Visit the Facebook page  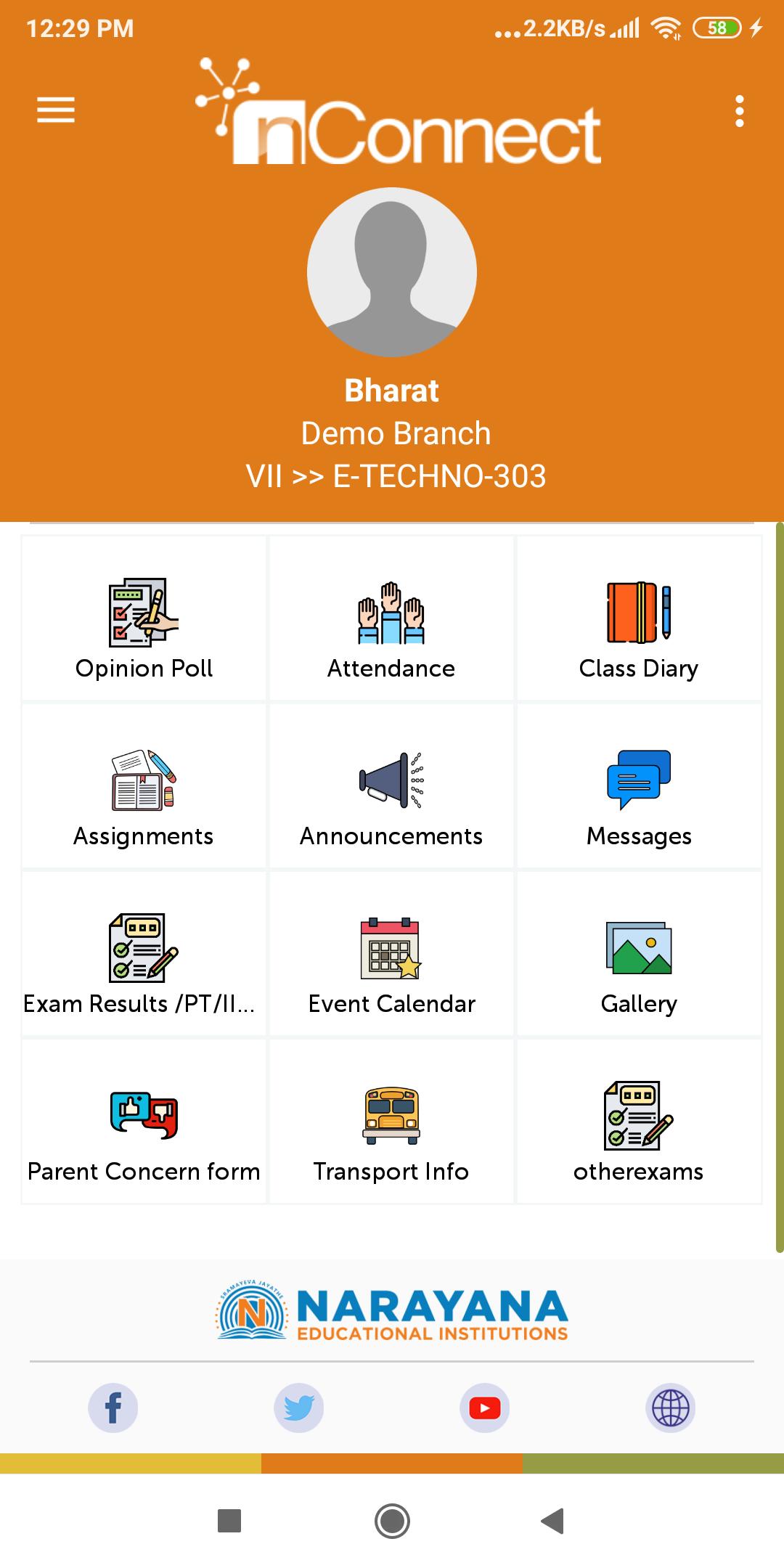(x=113, y=1408)
